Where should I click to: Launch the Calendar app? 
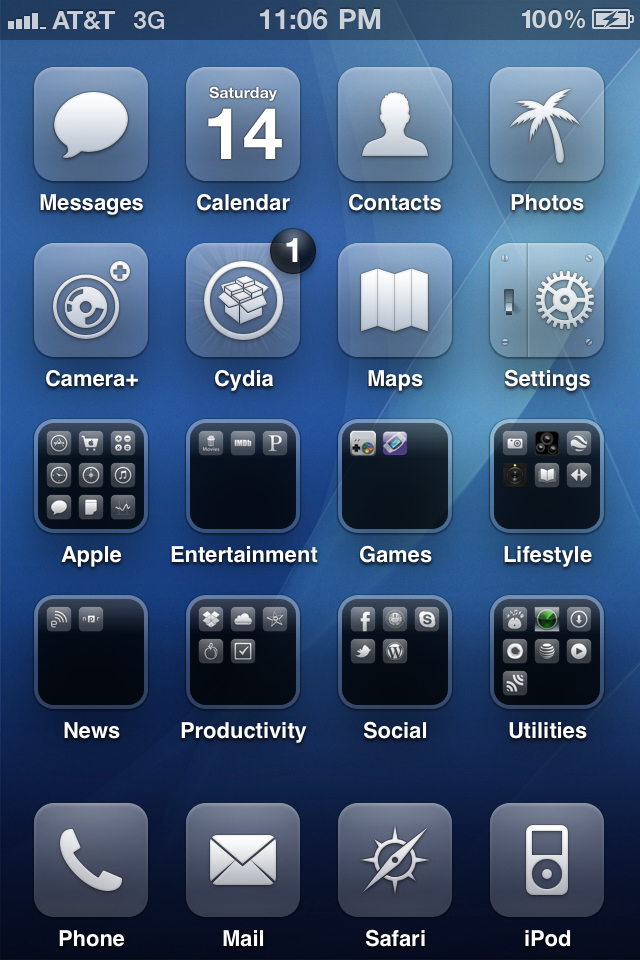coord(243,125)
